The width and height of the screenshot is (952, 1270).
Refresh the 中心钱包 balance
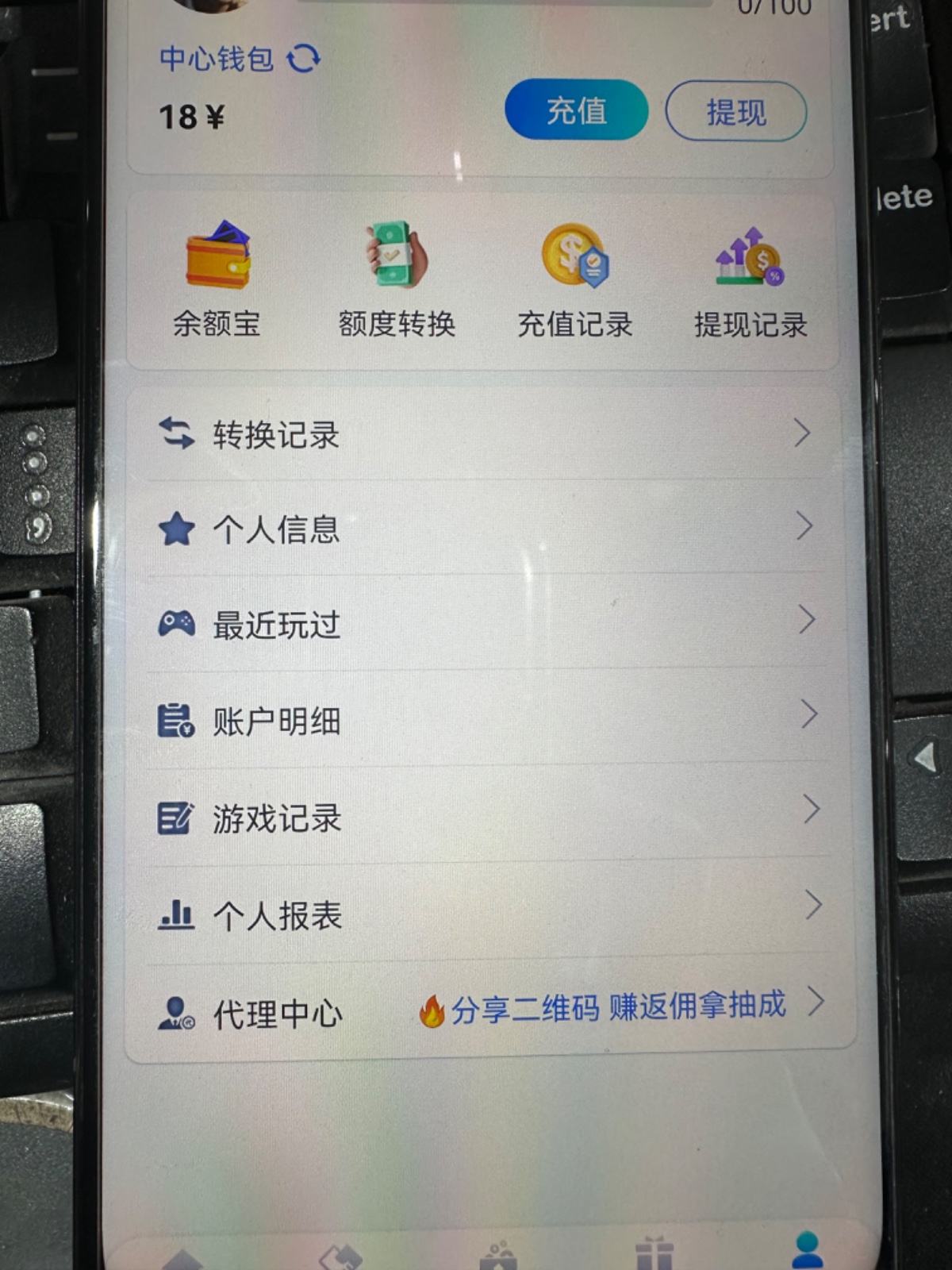point(303,59)
